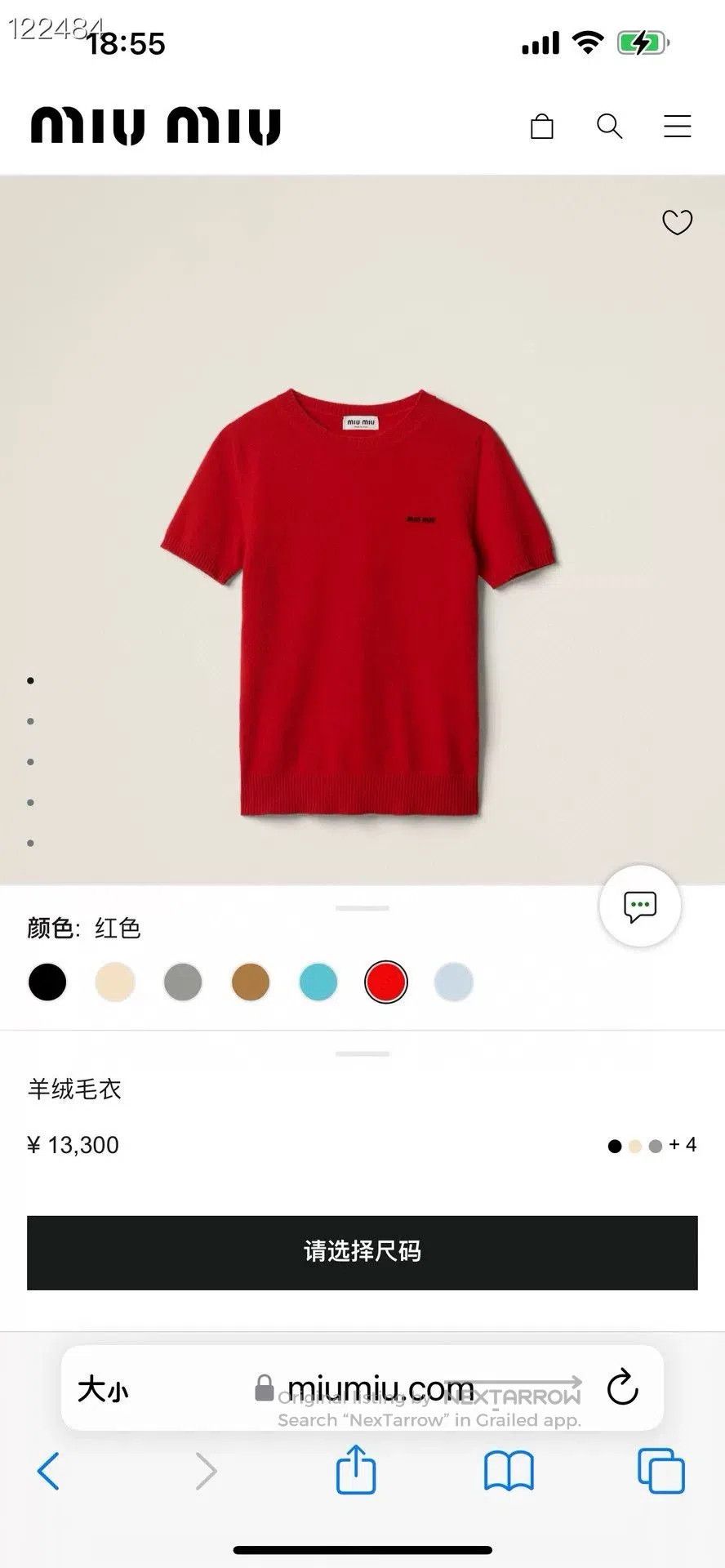Share this page via Safari
725x1568 pixels.
point(356,1469)
